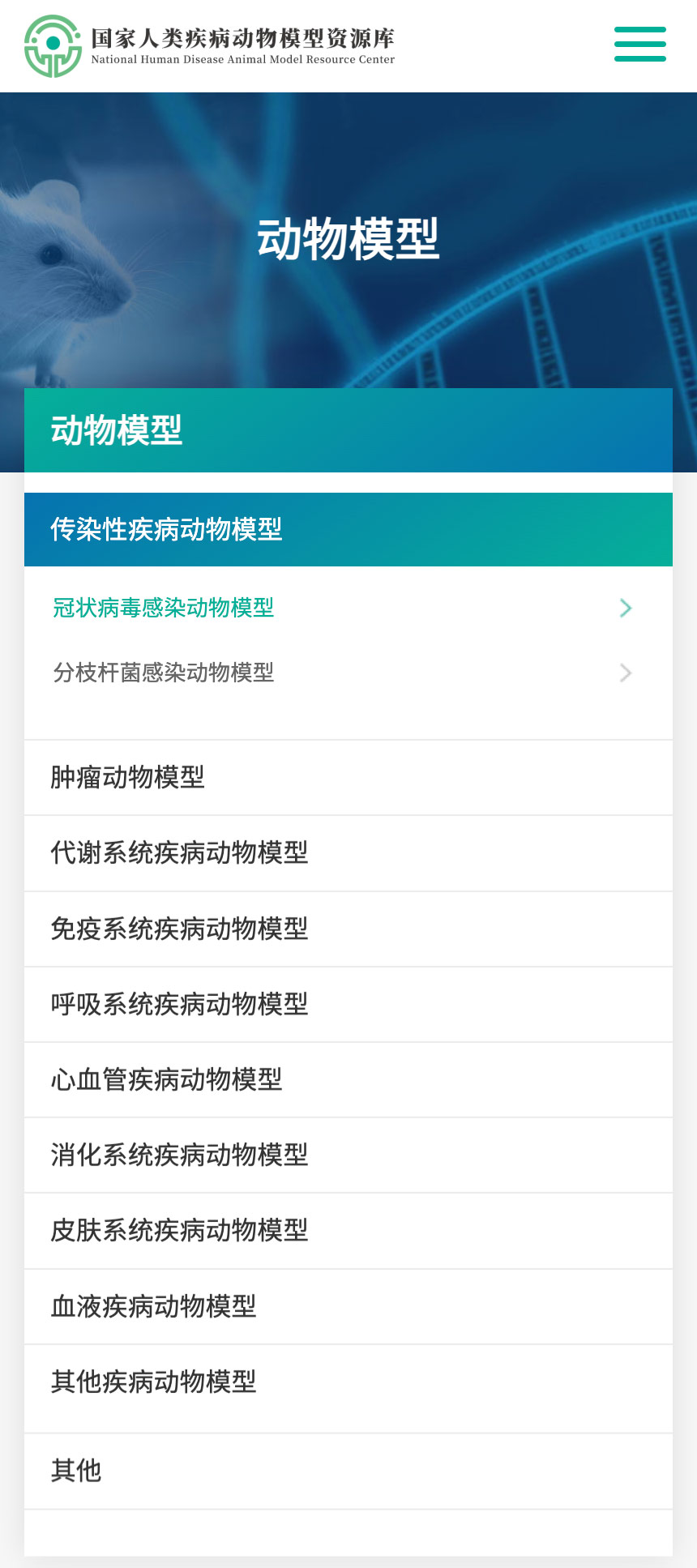Open the 分枝杆菌感染动物模型 link
The image size is (697, 1568).
pyautogui.click(x=161, y=673)
